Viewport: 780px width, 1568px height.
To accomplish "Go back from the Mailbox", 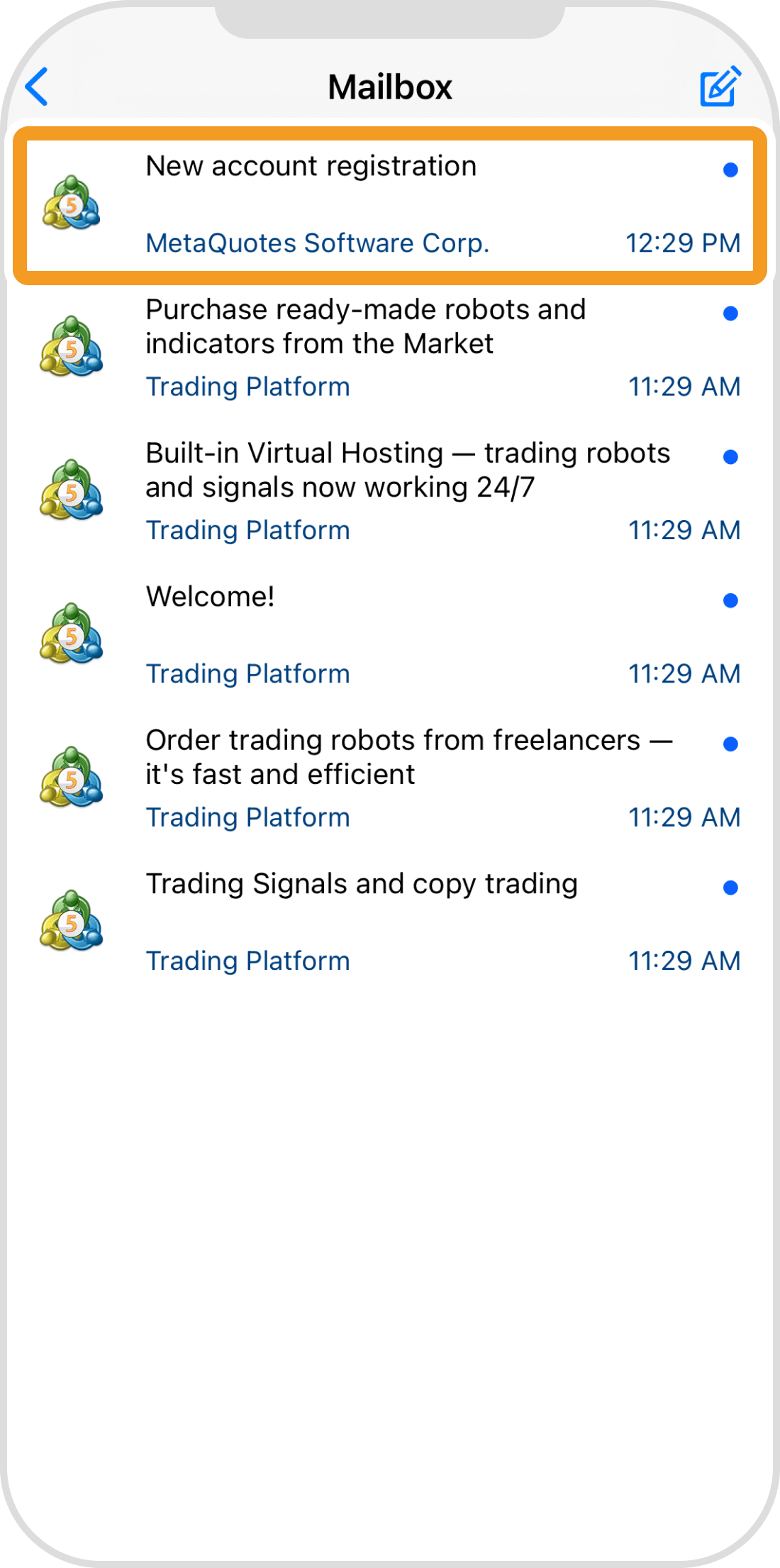I will (37, 87).
